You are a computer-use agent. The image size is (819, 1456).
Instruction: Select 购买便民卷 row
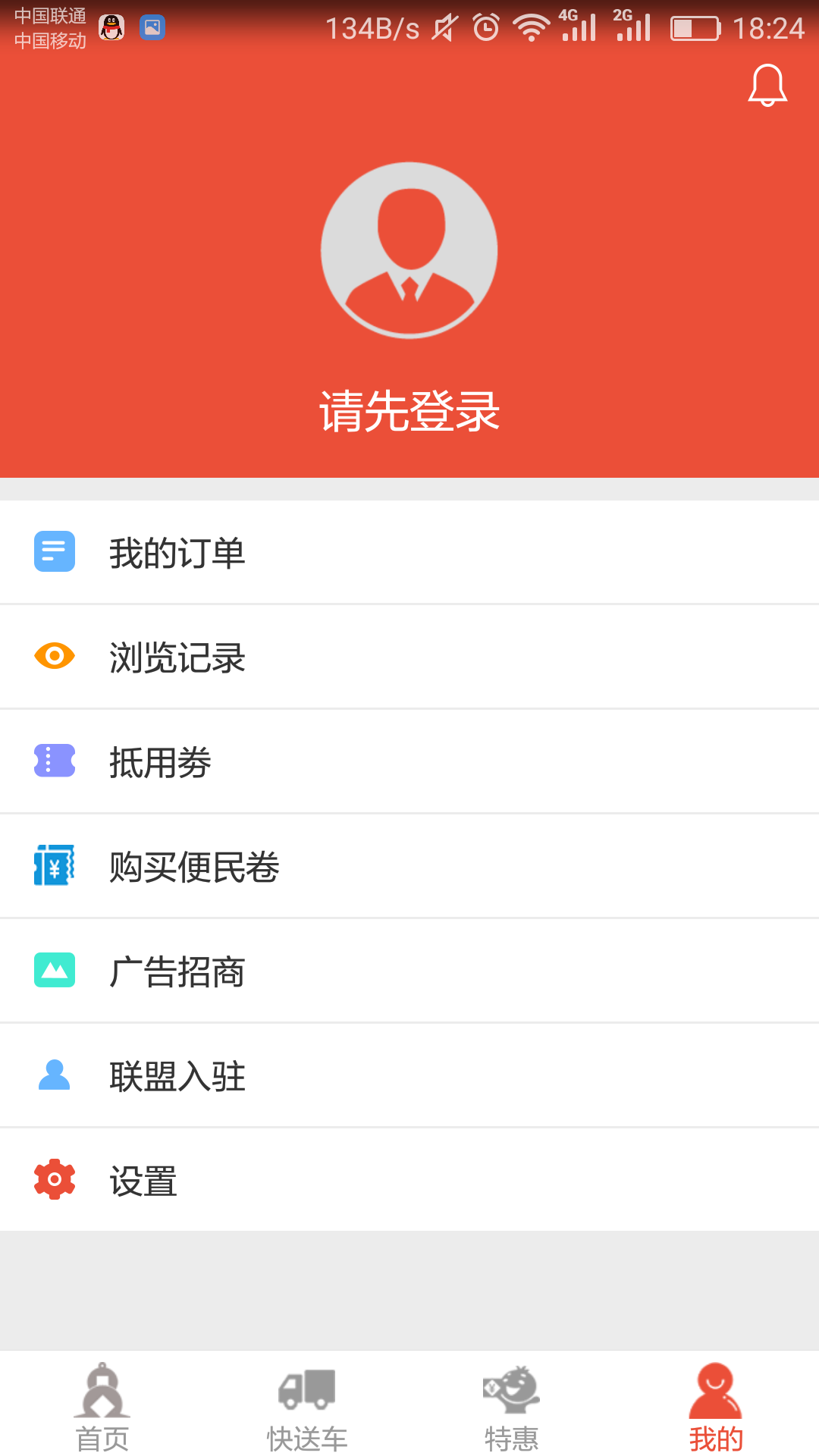coord(409,866)
